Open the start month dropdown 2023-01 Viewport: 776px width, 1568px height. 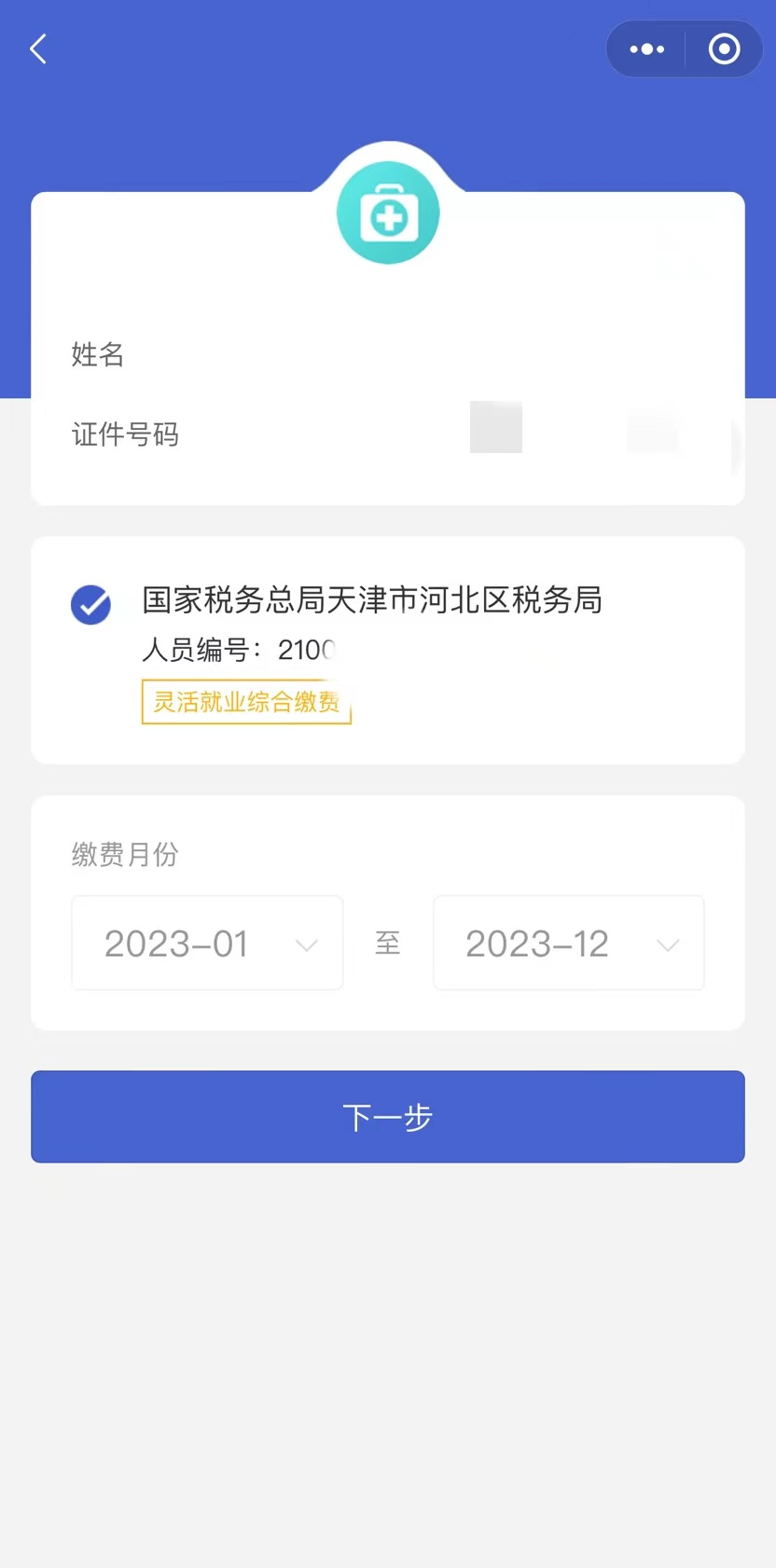207,943
